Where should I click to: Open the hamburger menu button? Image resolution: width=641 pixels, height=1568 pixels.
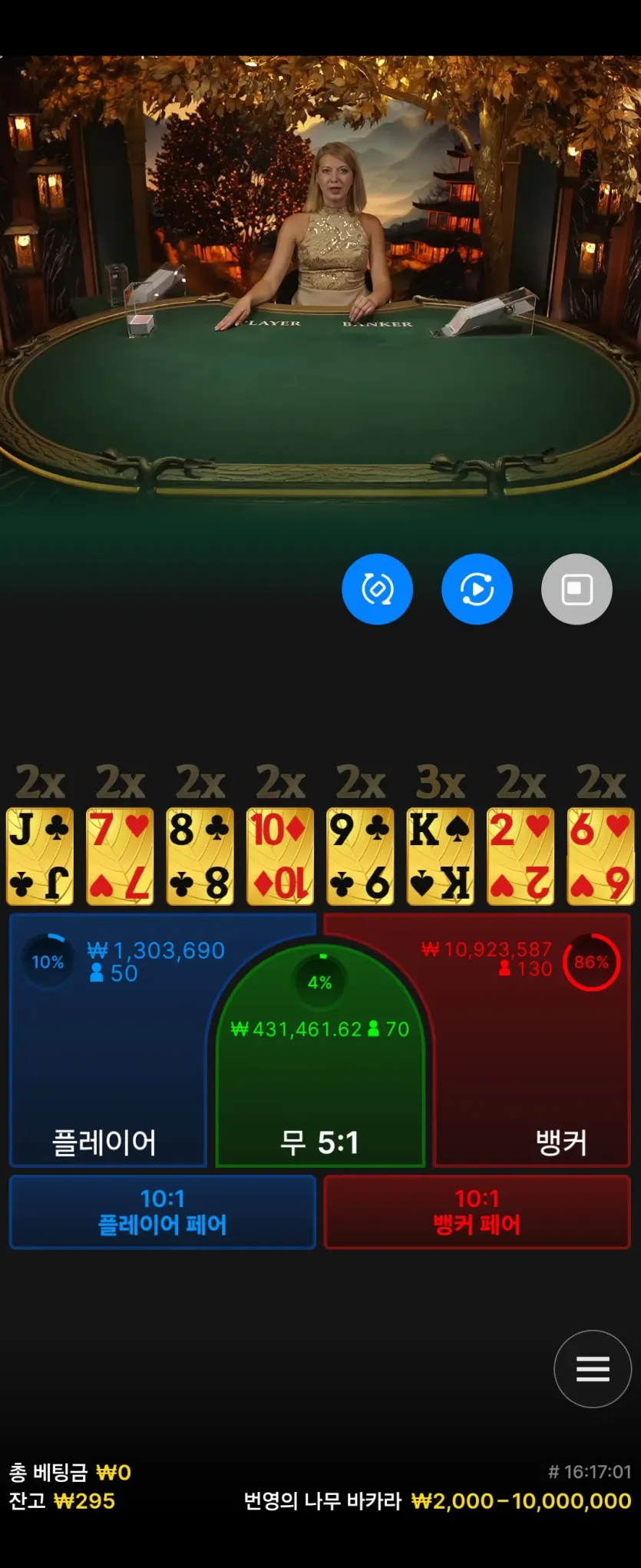(x=593, y=1368)
